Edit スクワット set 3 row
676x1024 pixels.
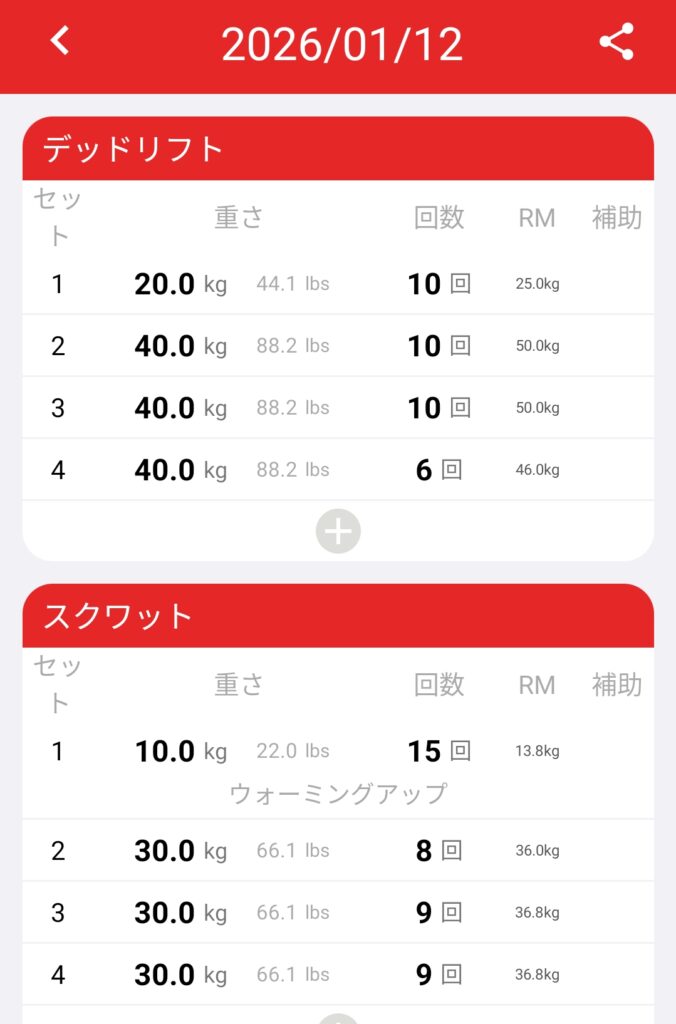pyautogui.click(x=338, y=913)
